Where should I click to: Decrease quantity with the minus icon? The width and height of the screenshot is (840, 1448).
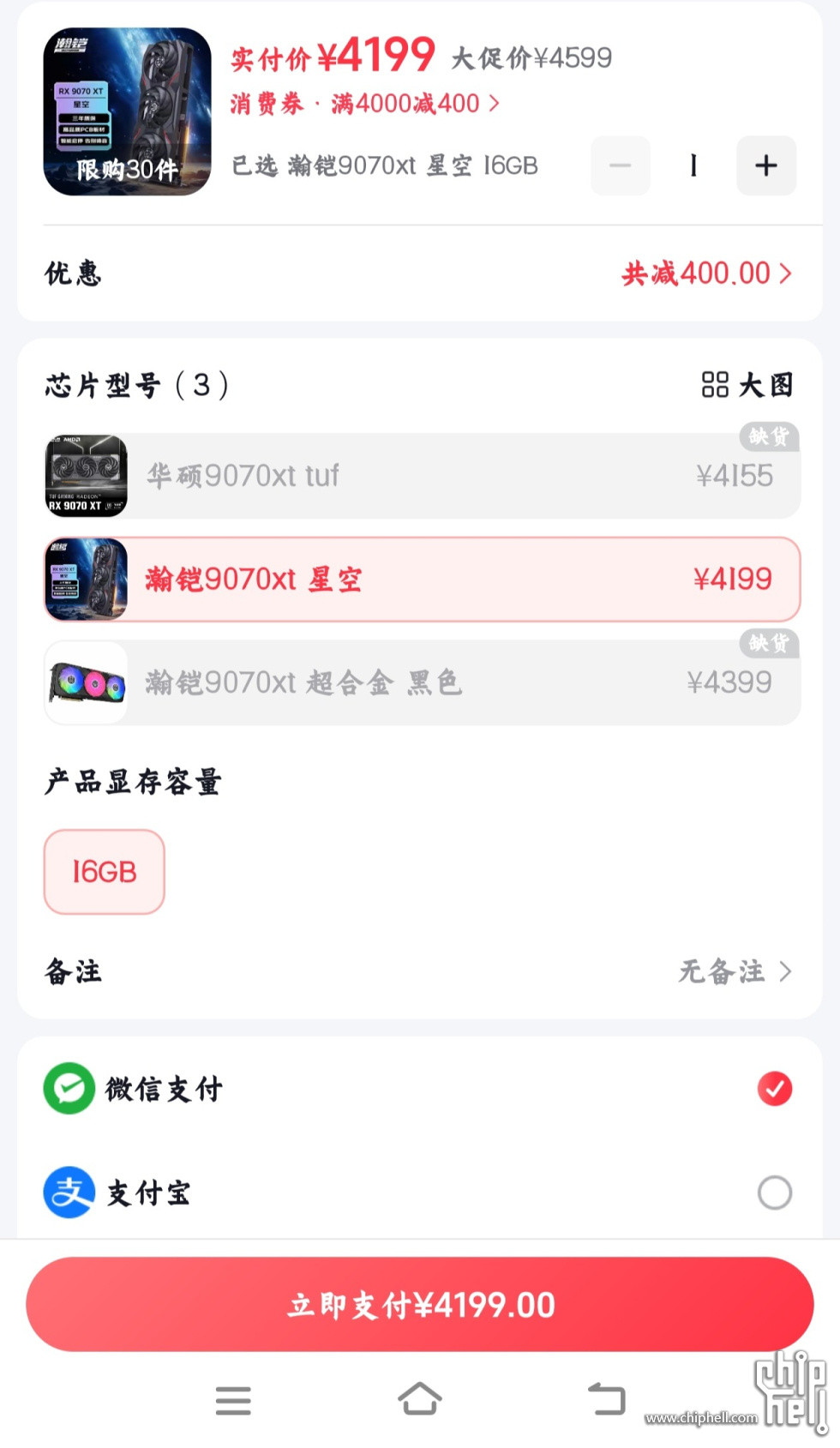[620, 166]
